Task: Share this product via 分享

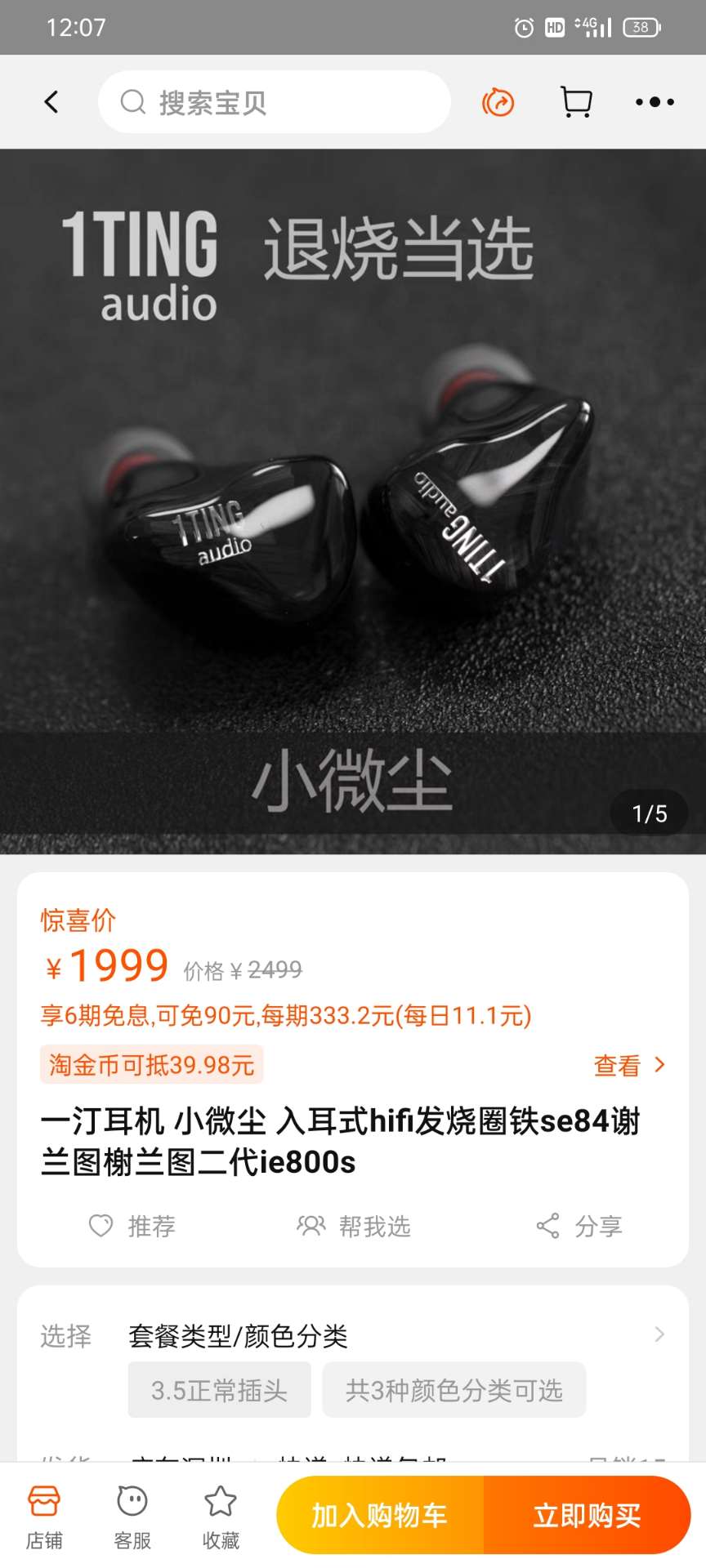Action: click(579, 1226)
